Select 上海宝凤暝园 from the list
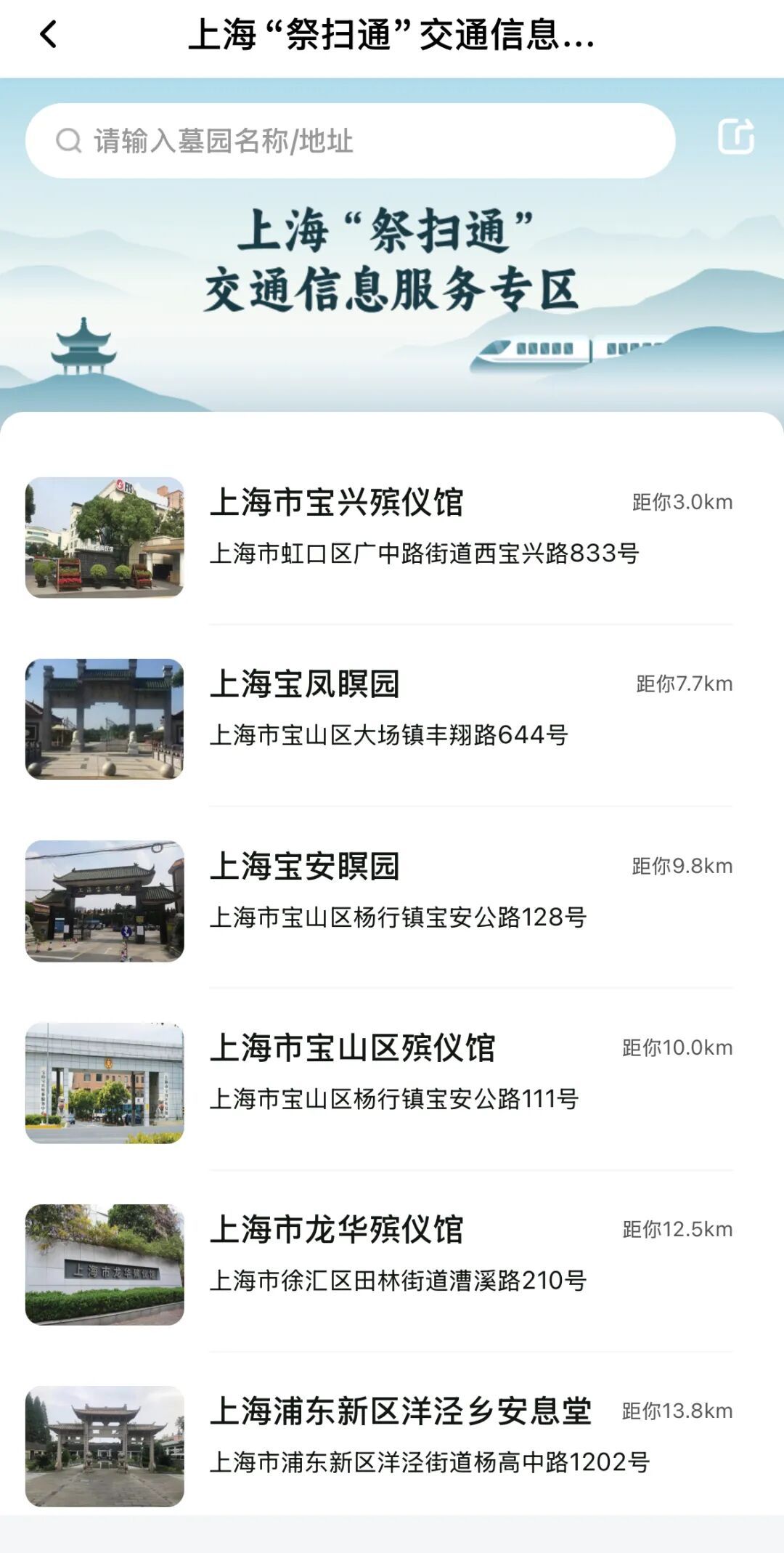784x1553 pixels. click(305, 684)
